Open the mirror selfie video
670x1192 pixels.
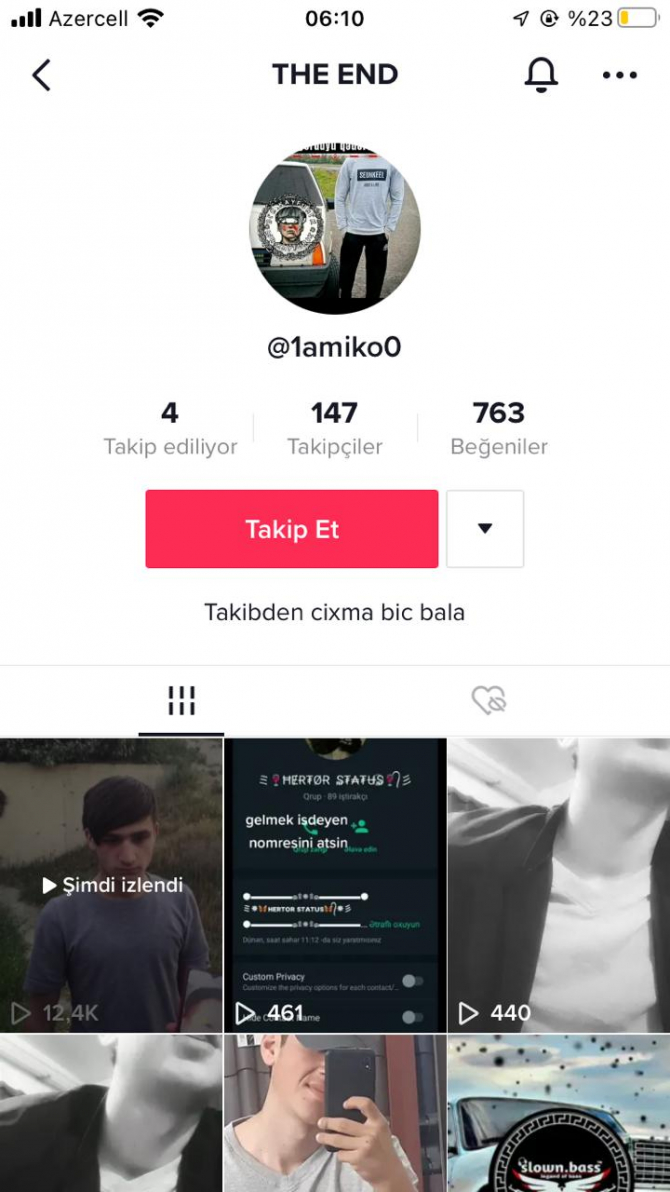pos(334,1113)
